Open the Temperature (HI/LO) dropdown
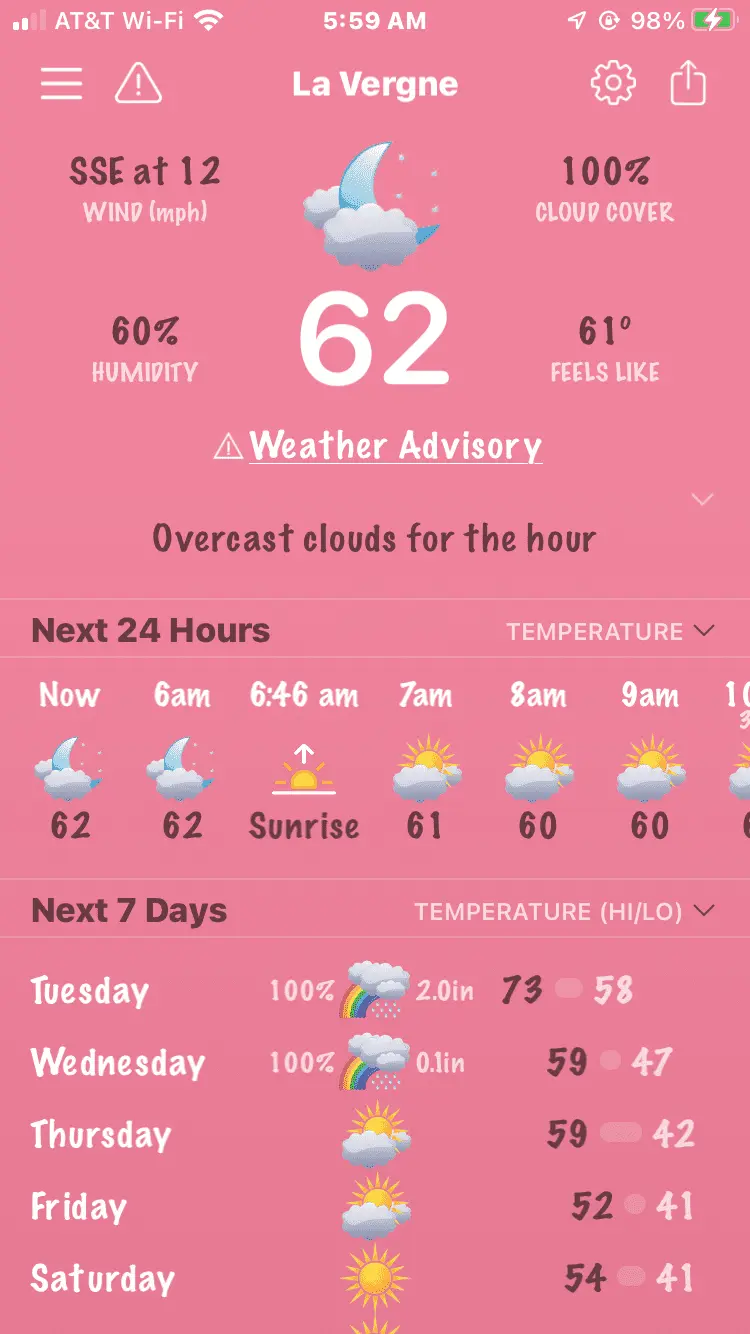750x1334 pixels. (x=565, y=911)
